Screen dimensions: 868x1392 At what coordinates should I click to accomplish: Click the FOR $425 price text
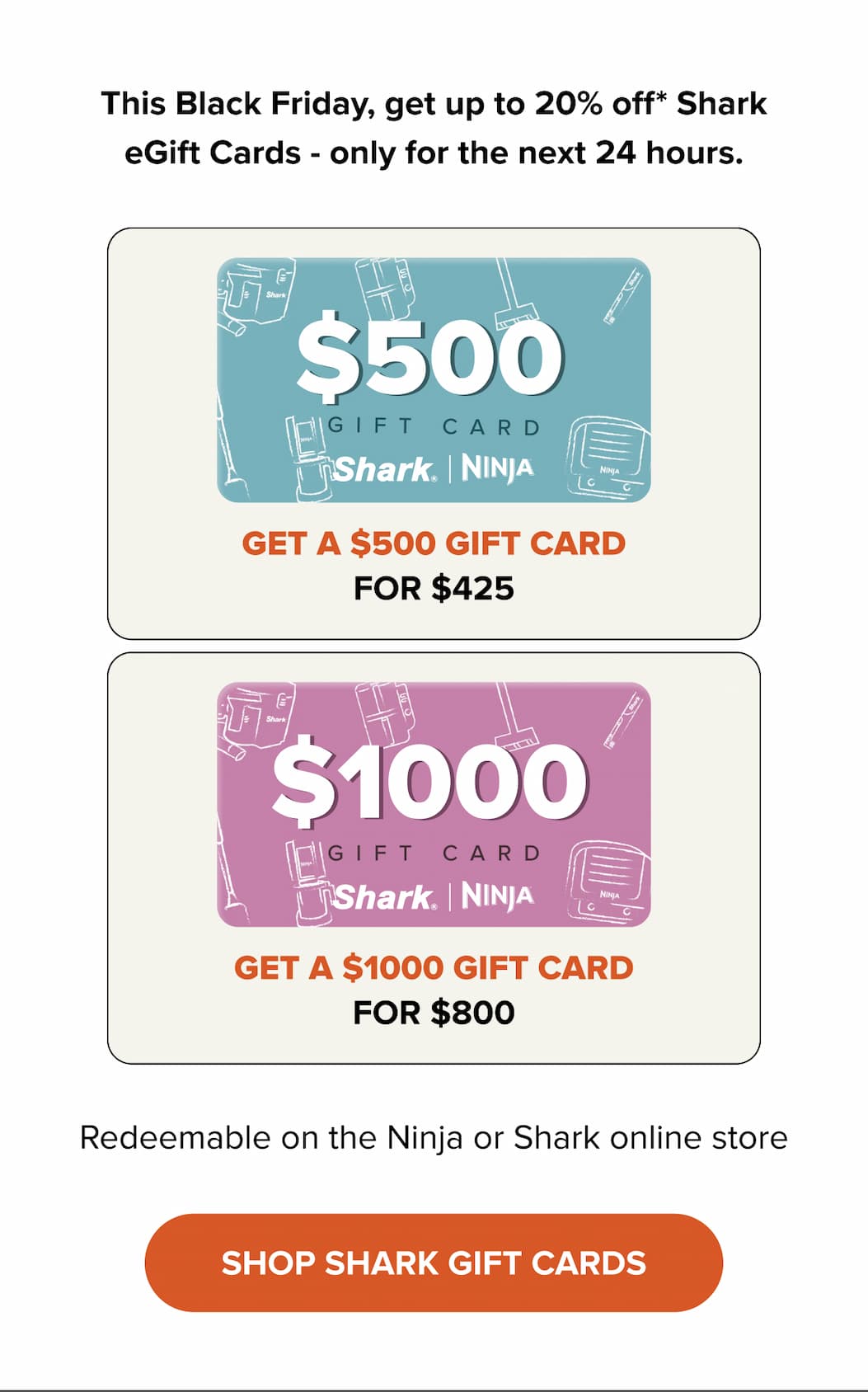[434, 587]
